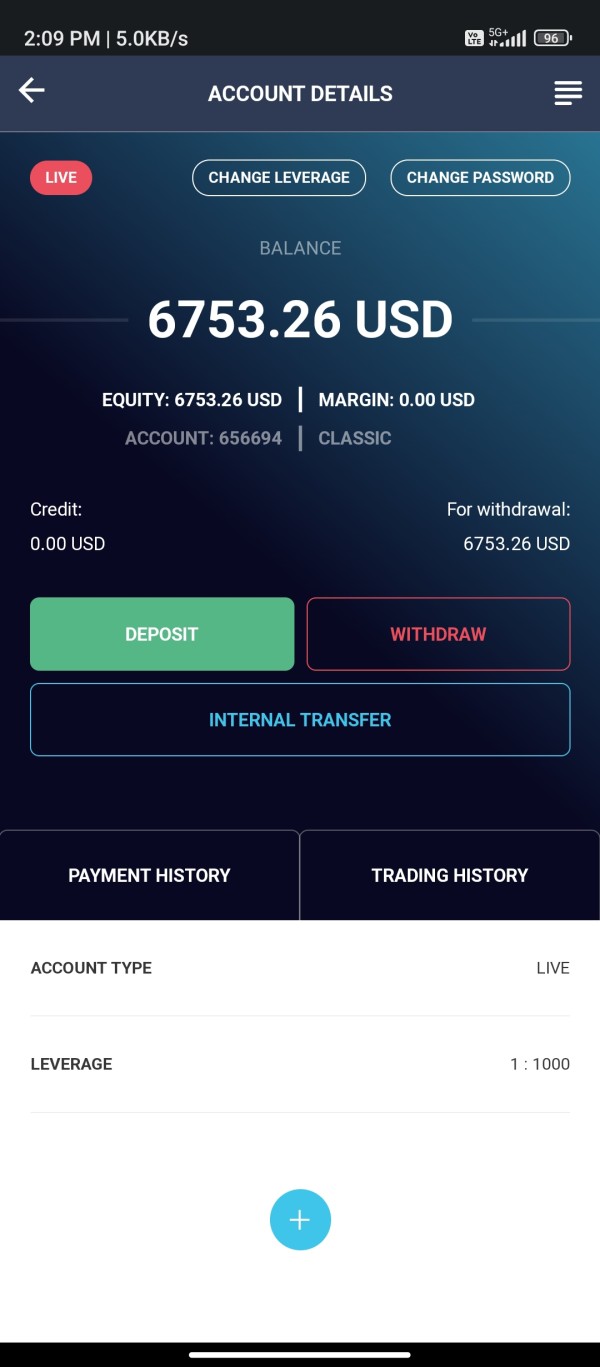Image resolution: width=600 pixels, height=1367 pixels.
Task: Switch to the Trading History tab
Action: coord(450,875)
